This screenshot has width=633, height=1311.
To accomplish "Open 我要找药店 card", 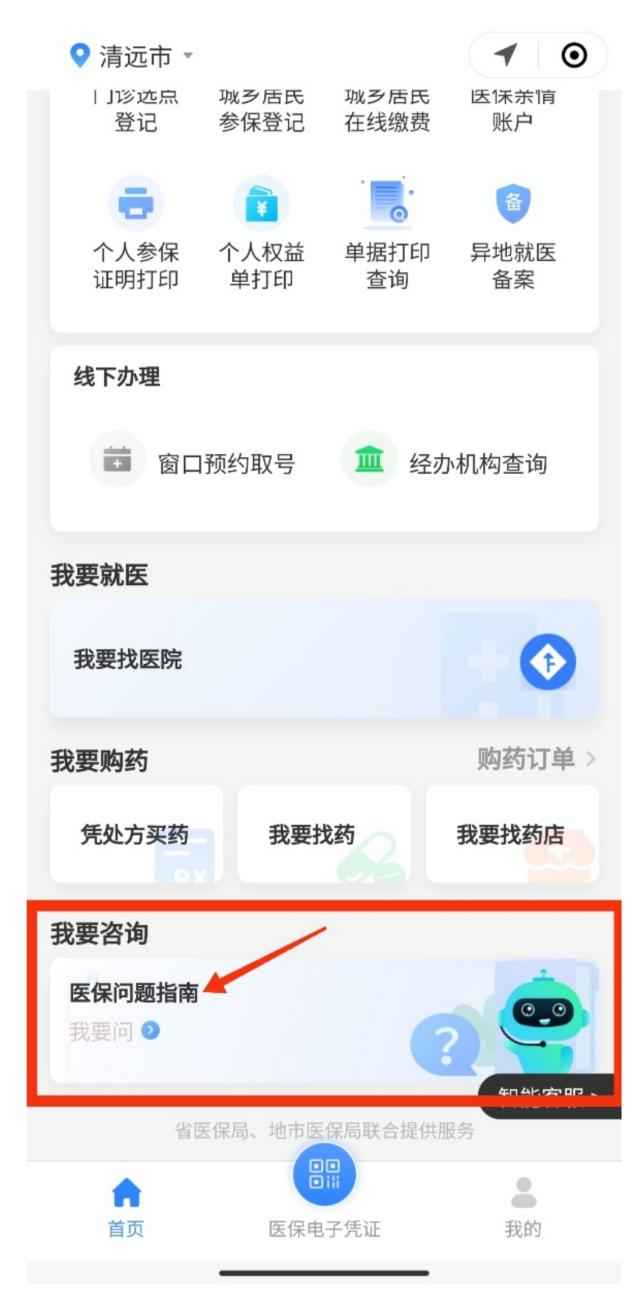I will coord(512,835).
